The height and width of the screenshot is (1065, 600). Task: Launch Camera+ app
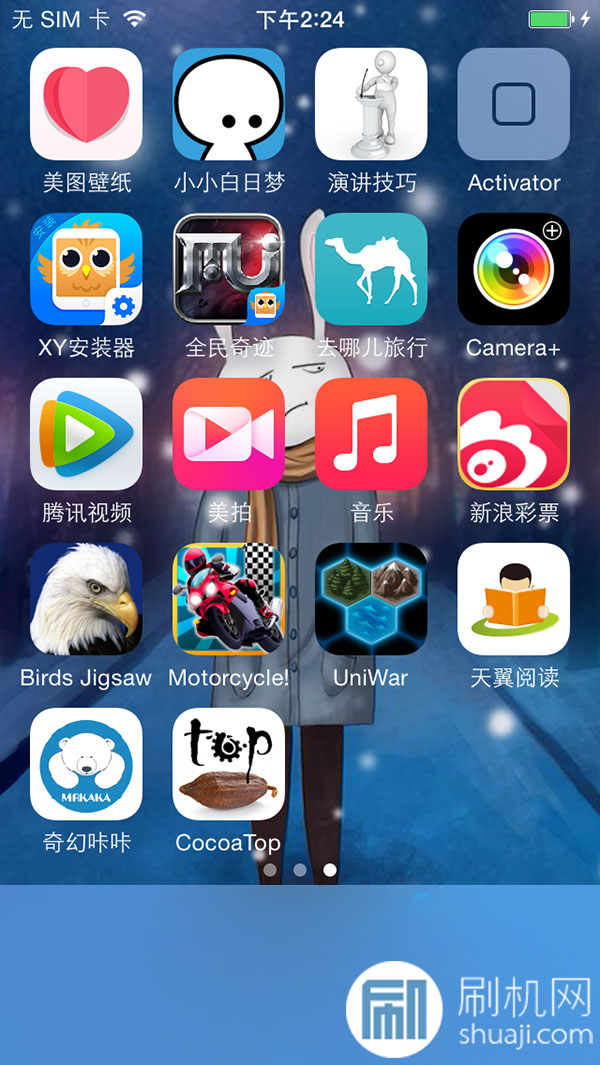pos(514,269)
